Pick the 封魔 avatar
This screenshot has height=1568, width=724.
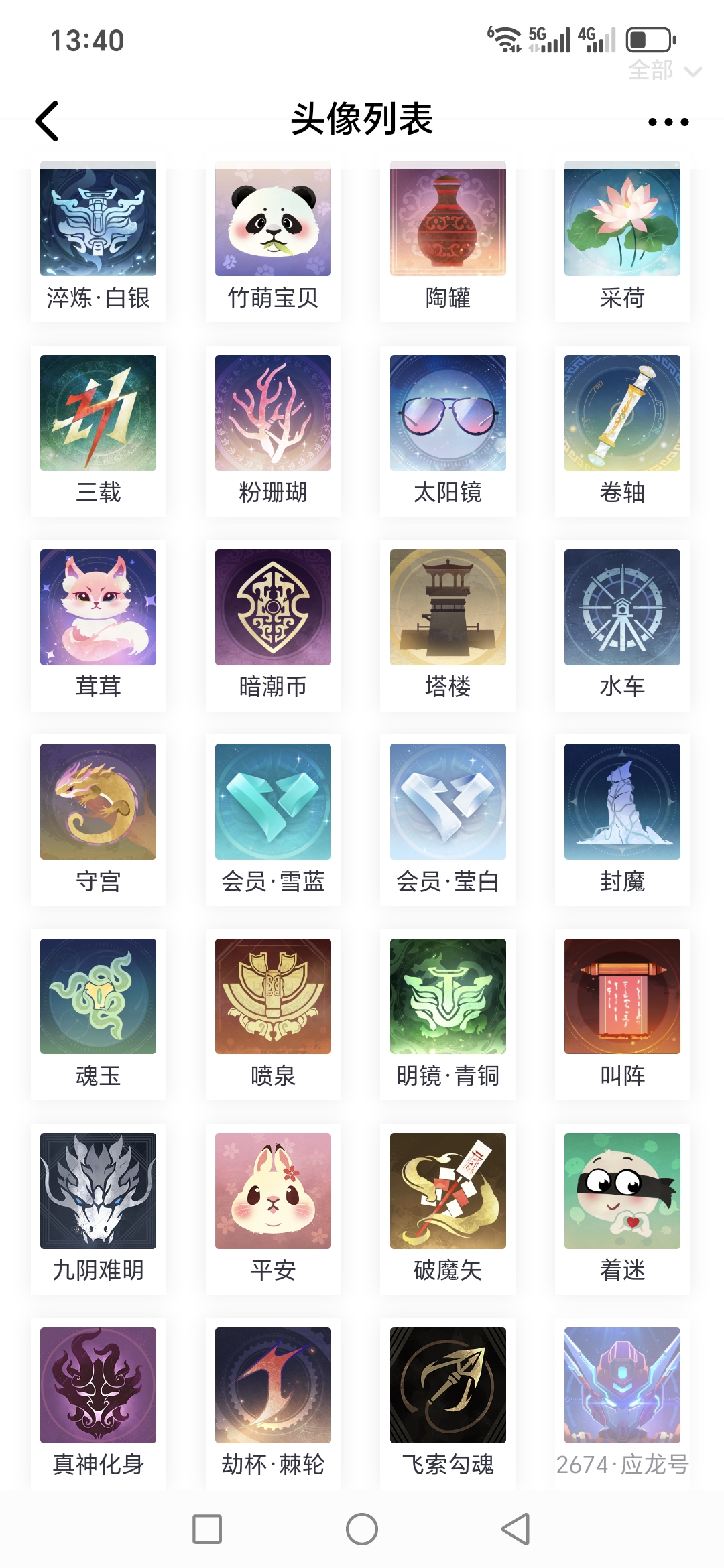point(622,802)
